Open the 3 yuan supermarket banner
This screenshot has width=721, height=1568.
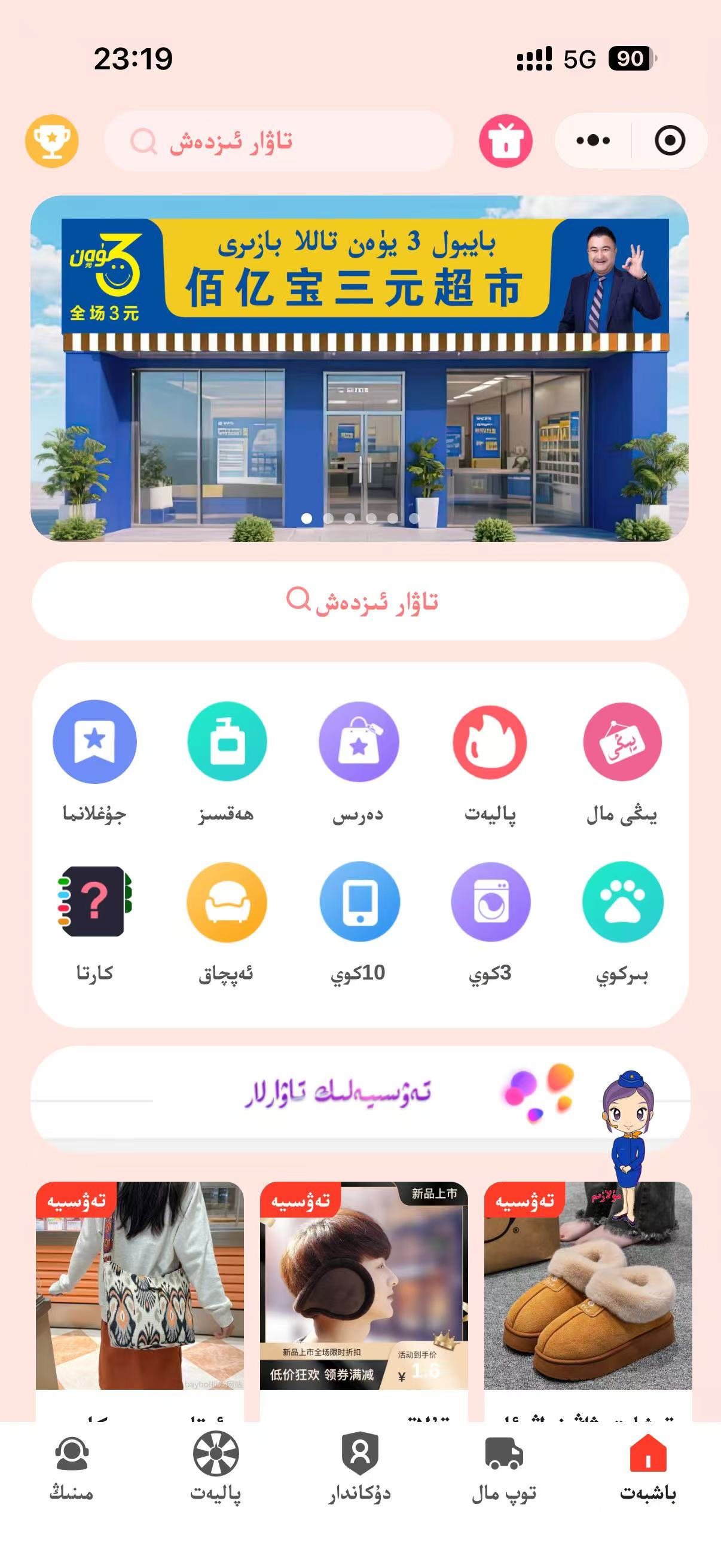[359, 368]
